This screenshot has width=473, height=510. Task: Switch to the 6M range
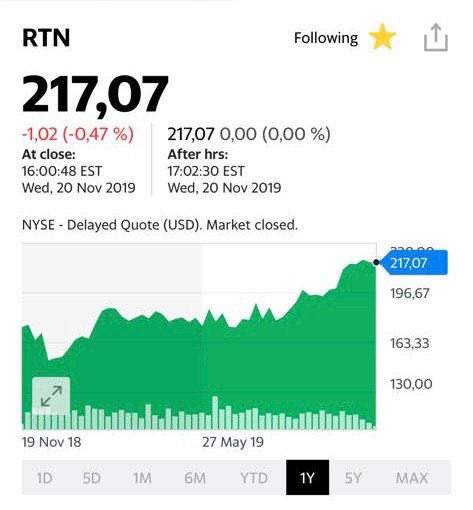[195, 478]
